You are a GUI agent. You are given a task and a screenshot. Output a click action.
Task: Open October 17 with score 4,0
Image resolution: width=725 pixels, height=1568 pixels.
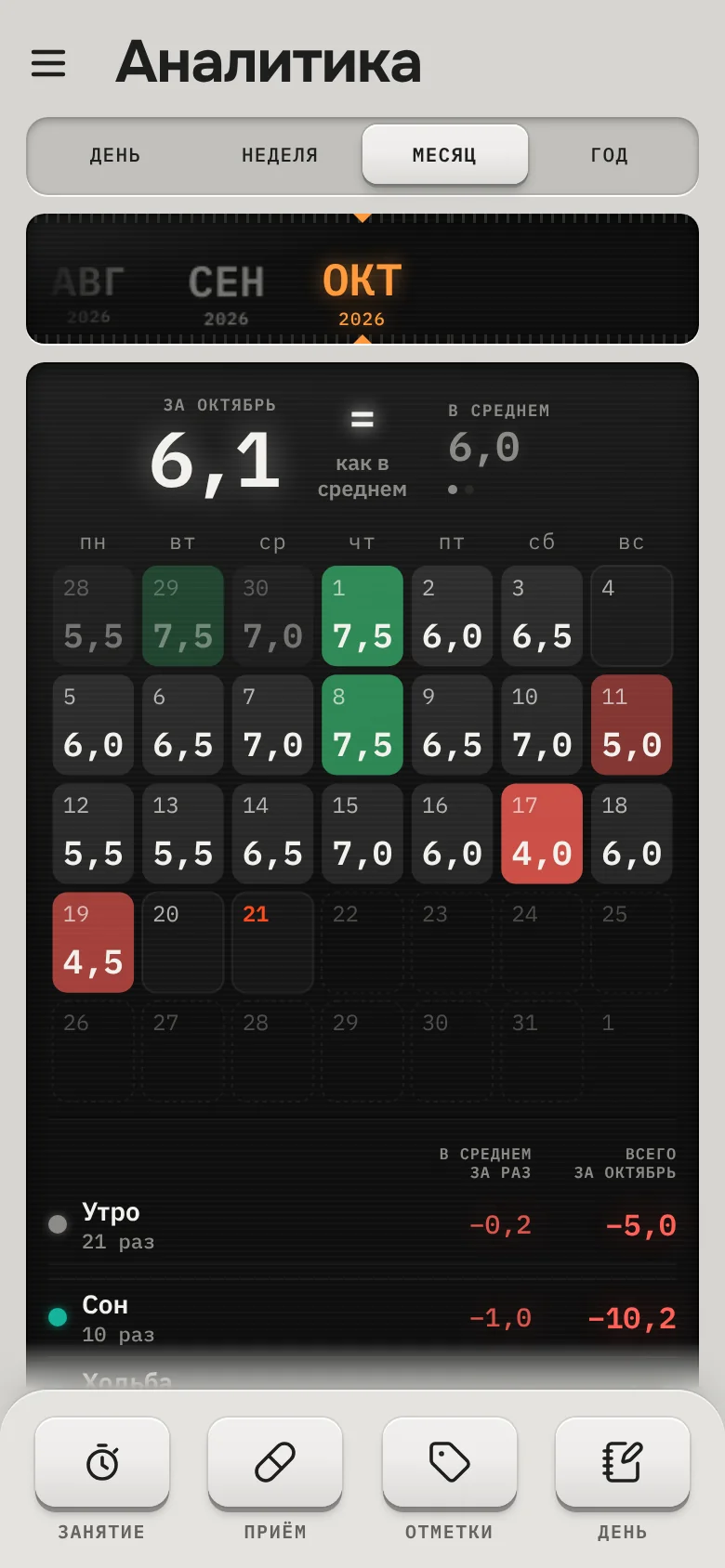click(x=542, y=833)
